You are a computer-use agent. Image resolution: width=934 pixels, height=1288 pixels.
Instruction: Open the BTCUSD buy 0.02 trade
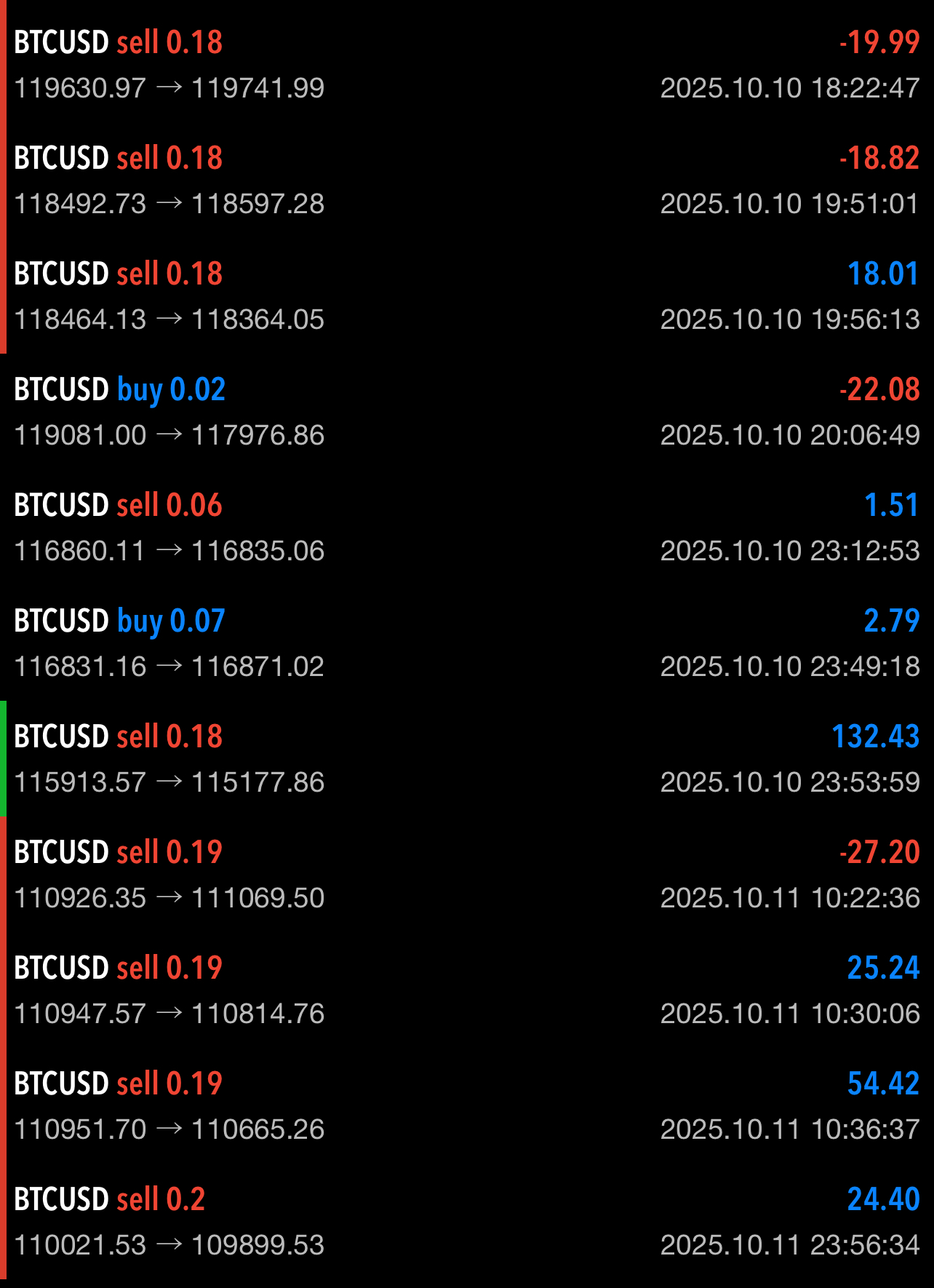point(467,412)
